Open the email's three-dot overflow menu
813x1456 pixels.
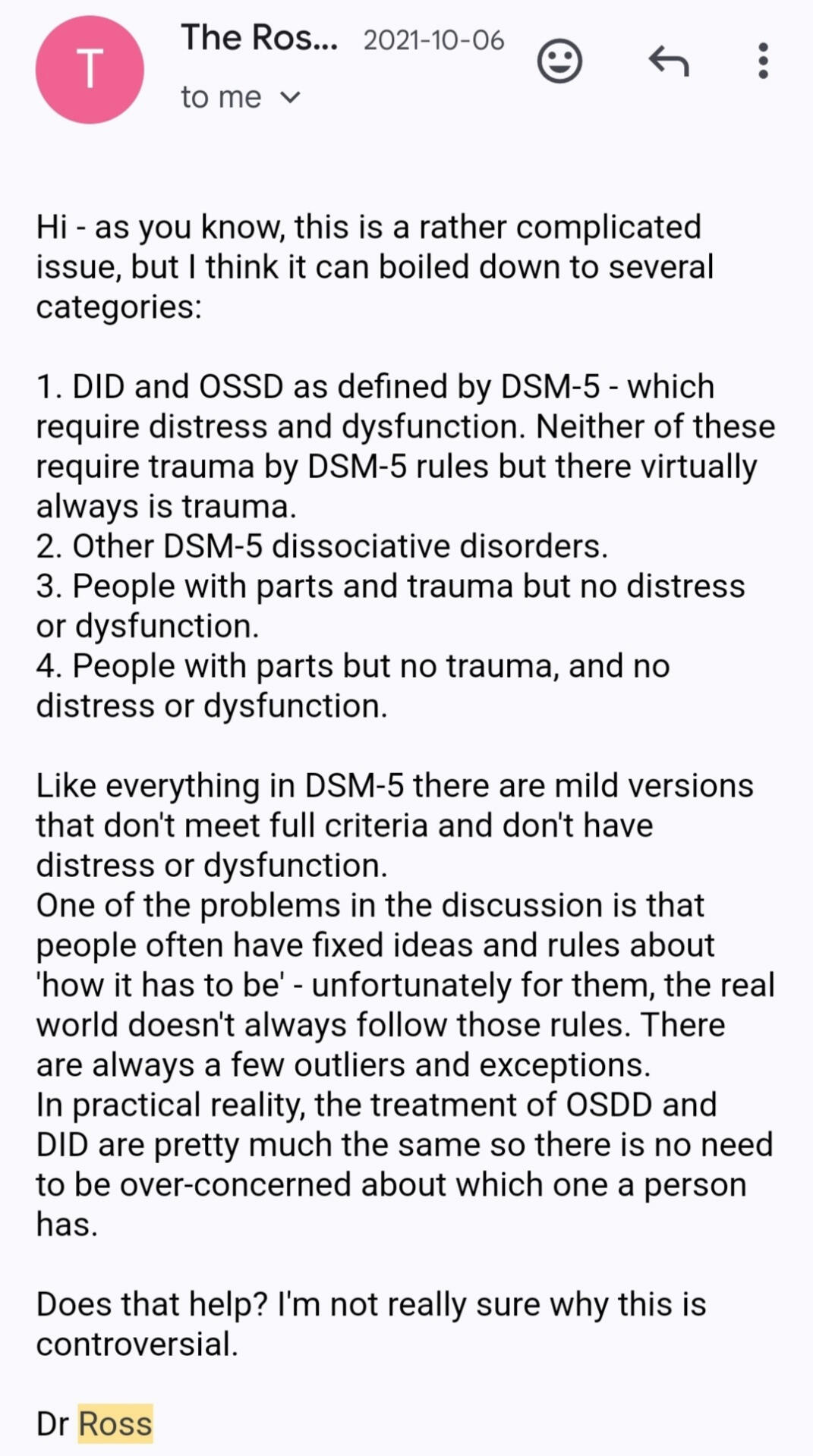click(x=763, y=61)
